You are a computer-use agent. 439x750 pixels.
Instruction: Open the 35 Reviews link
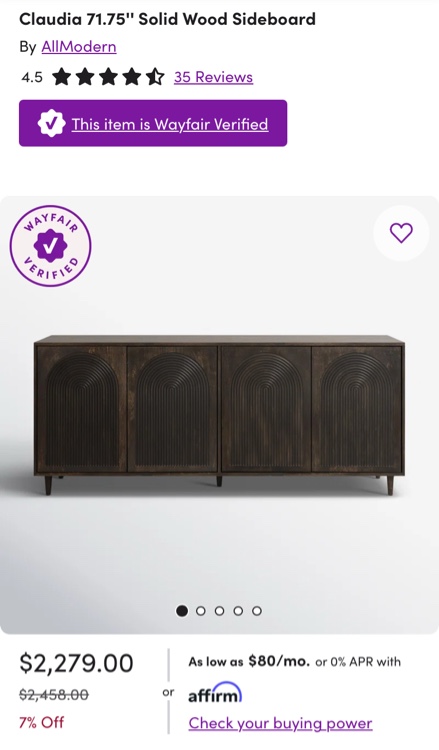coord(213,77)
